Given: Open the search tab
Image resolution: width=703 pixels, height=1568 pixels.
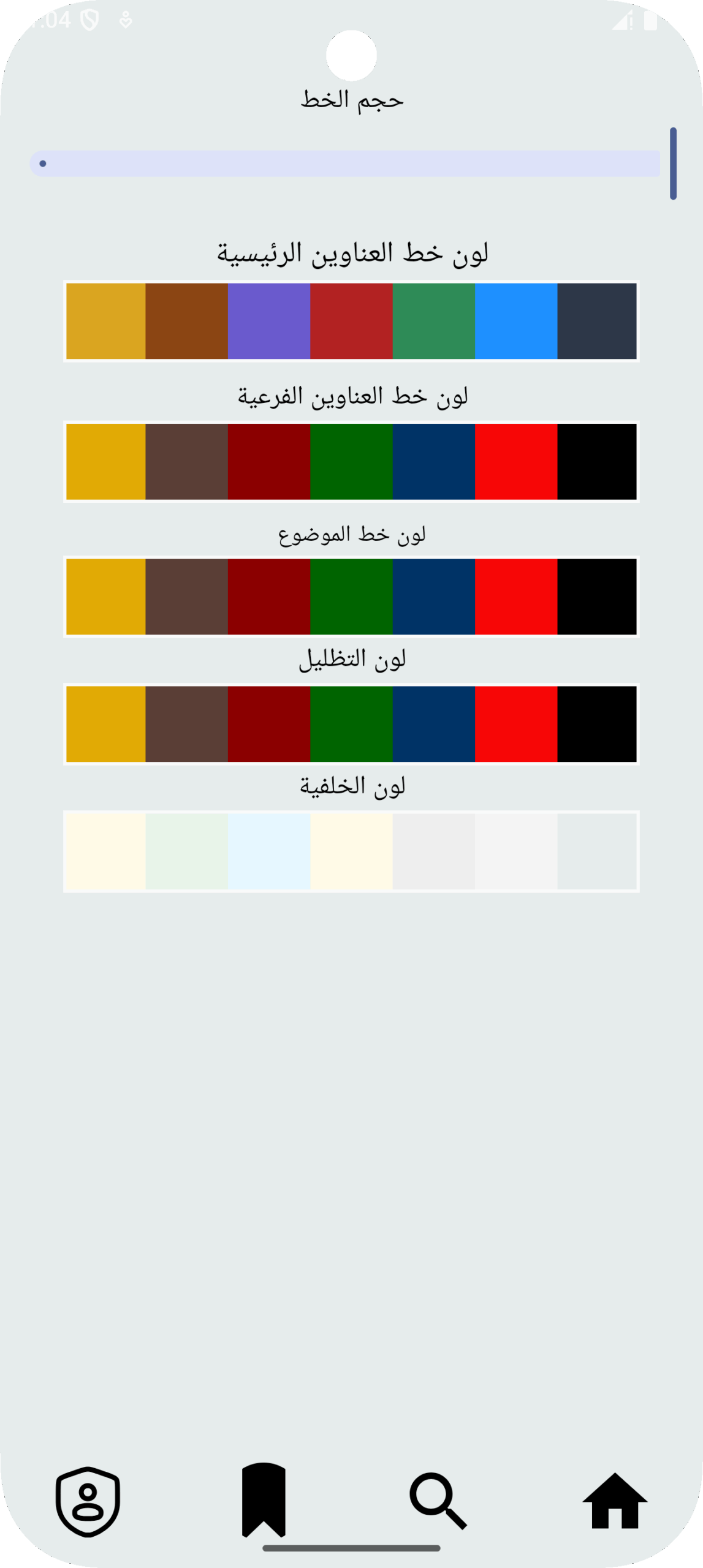Looking at the screenshot, I should [x=438, y=1501].
